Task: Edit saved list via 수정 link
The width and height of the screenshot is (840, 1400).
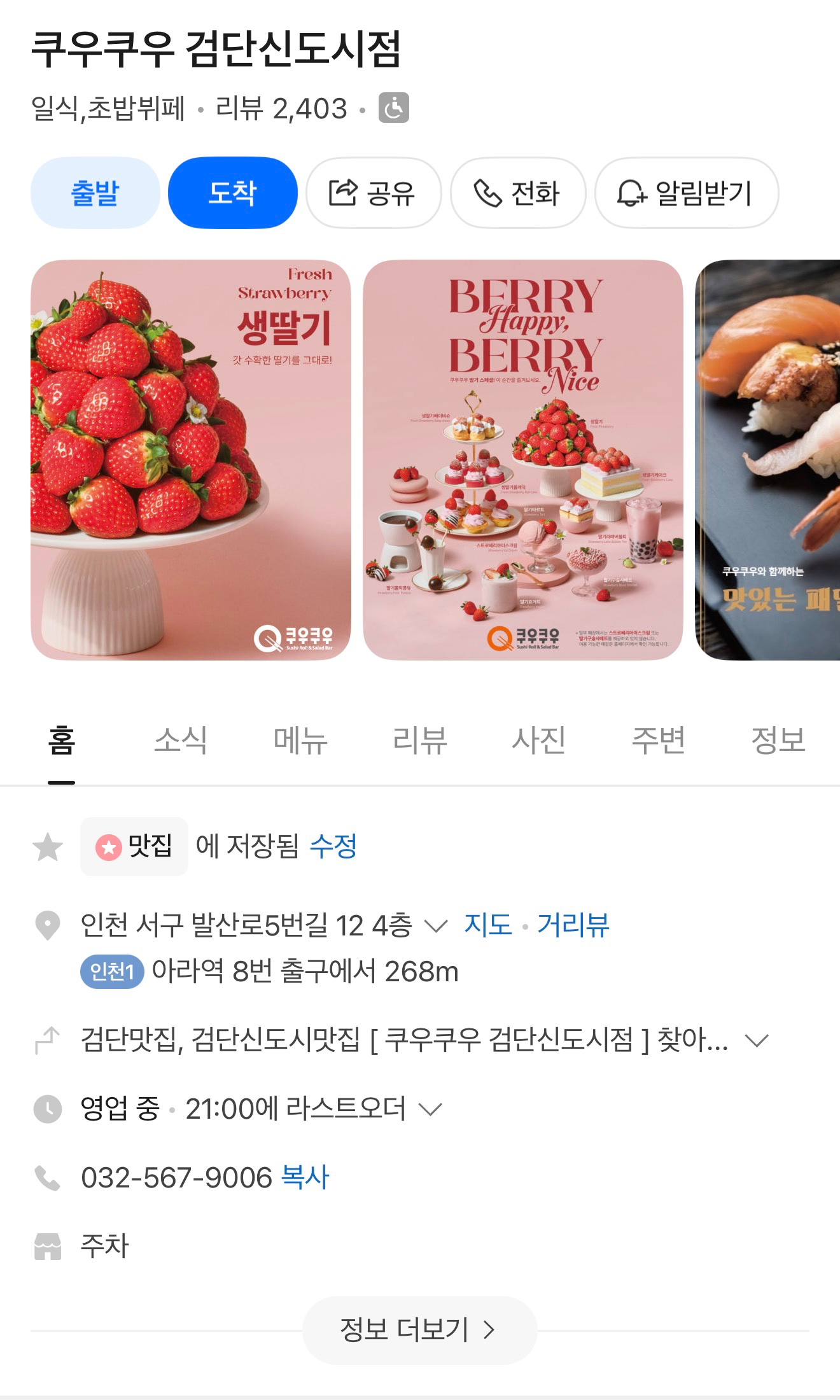Action: [333, 846]
